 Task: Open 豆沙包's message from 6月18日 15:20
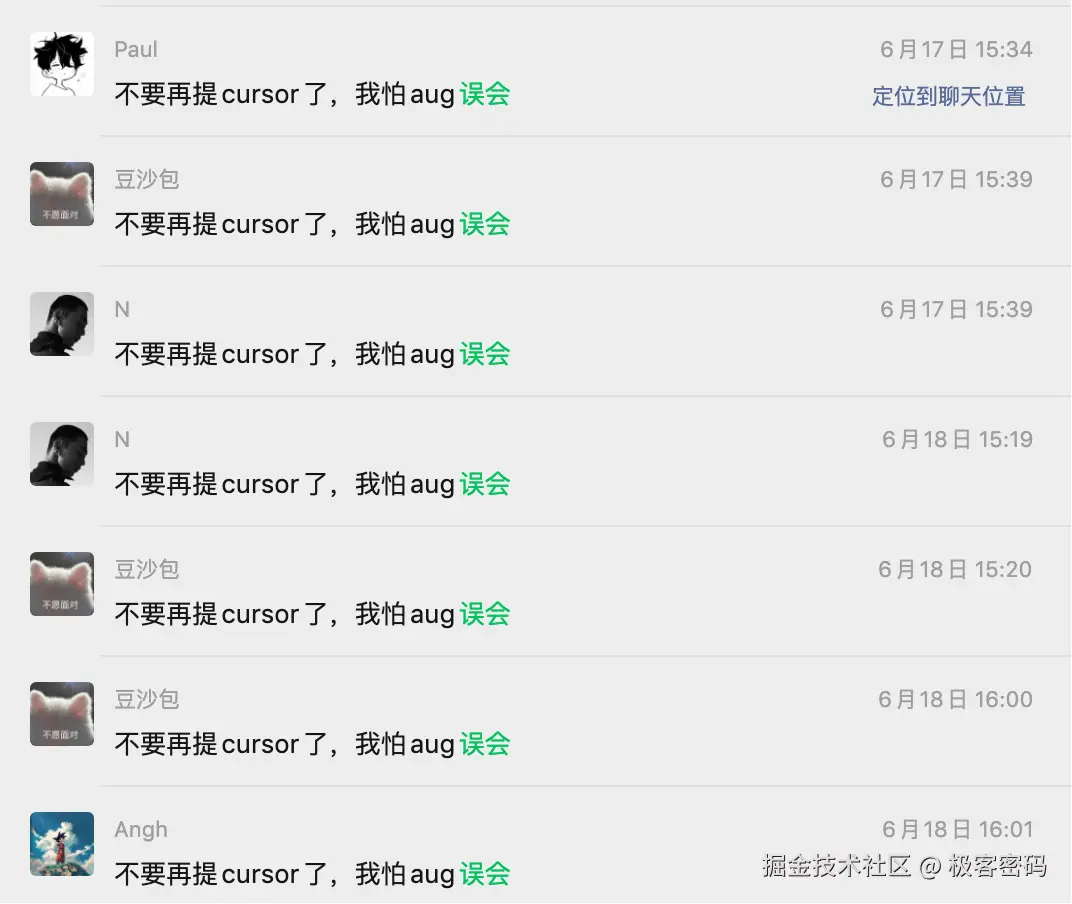pyautogui.click(x=312, y=614)
